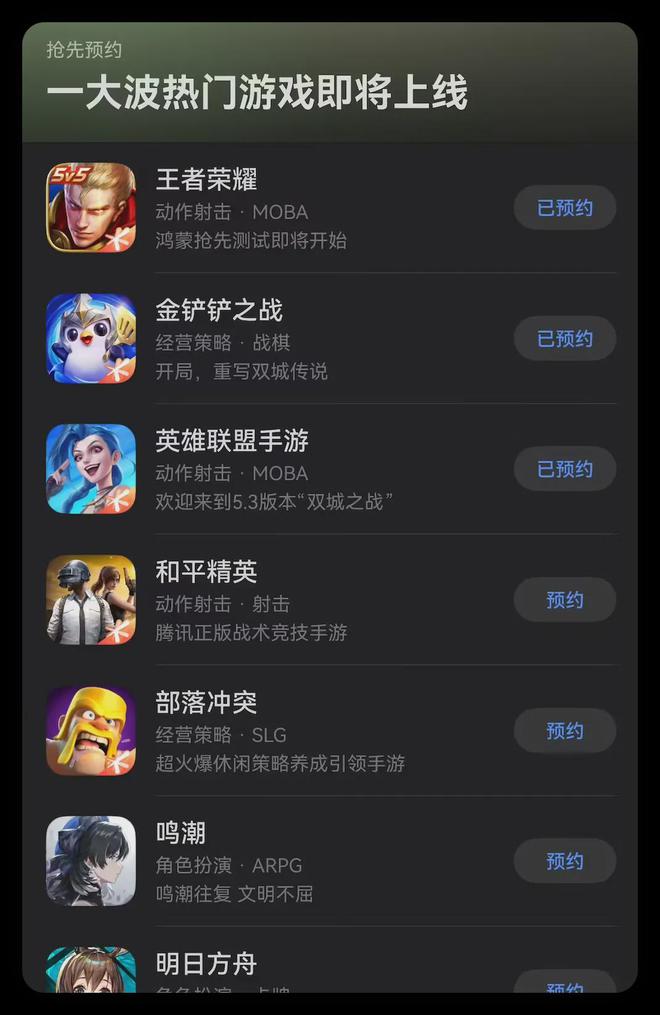This screenshot has width=660, height=1015.
Task: Reserve 和平精英 with its 预约 button
Action: tap(564, 600)
